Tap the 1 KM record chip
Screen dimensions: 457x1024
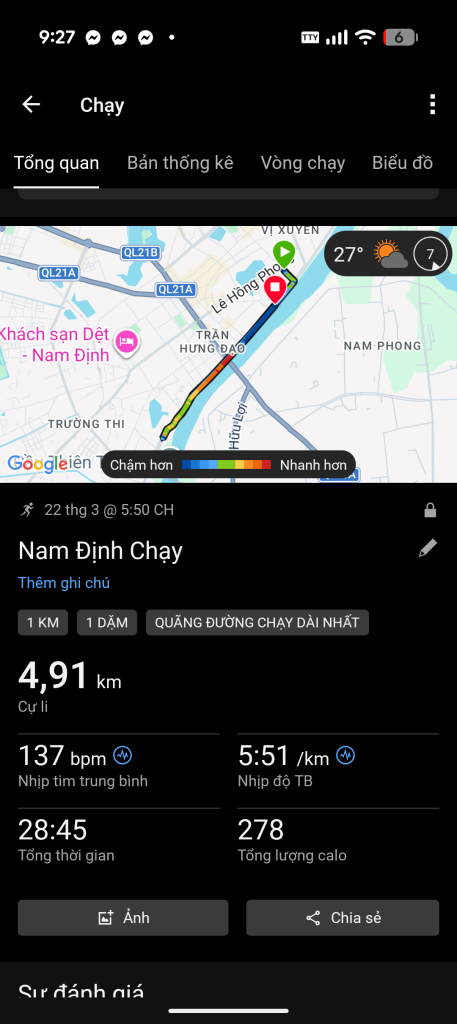pos(43,622)
